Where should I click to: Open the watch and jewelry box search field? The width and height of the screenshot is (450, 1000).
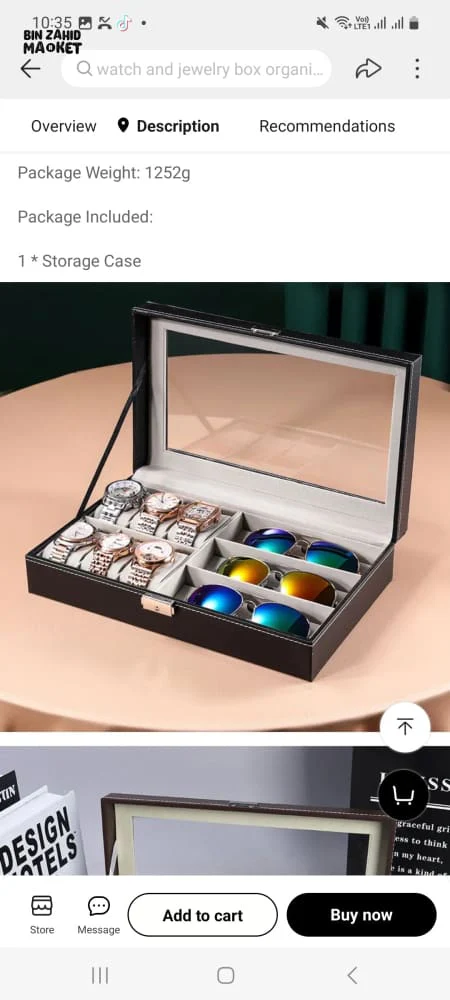196,69
